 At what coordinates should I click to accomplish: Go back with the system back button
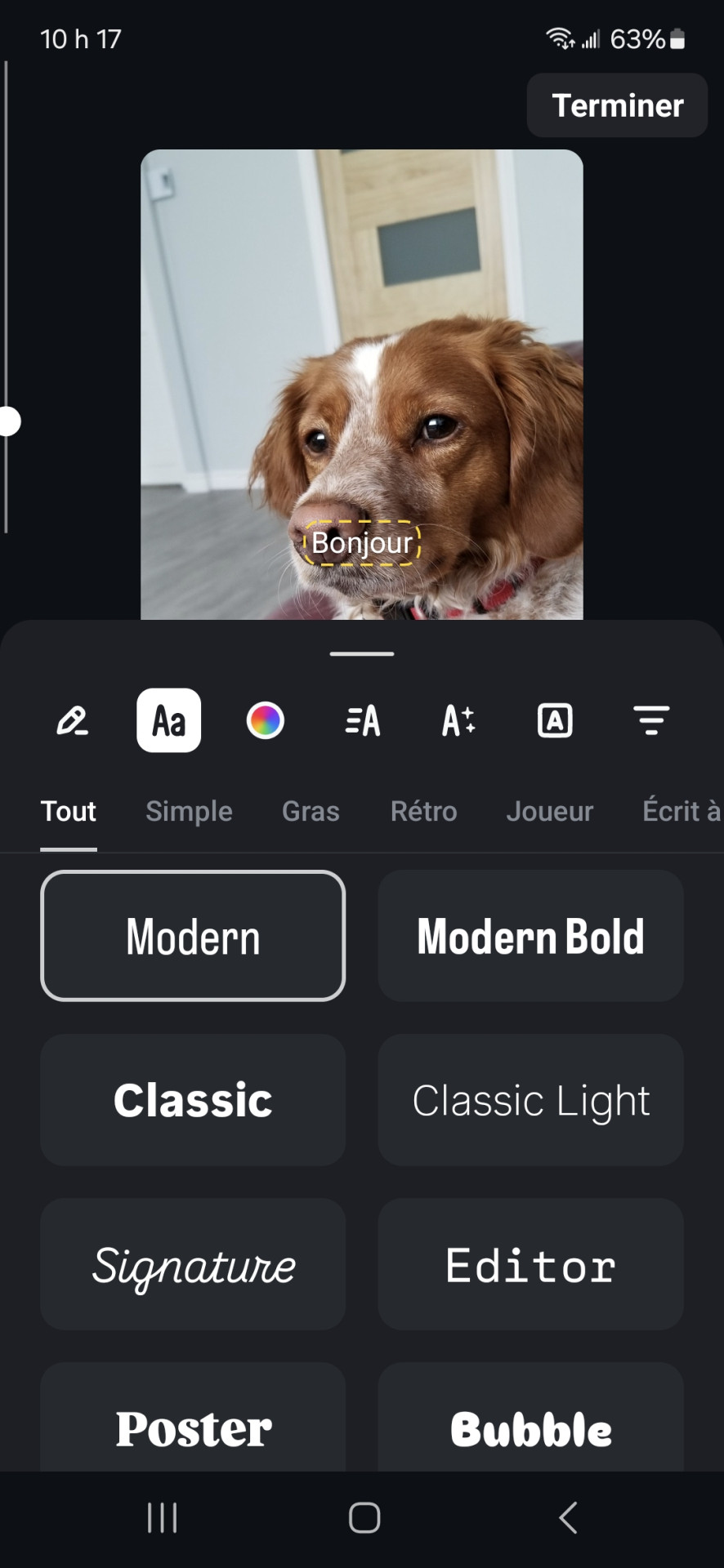[568, 1518]
